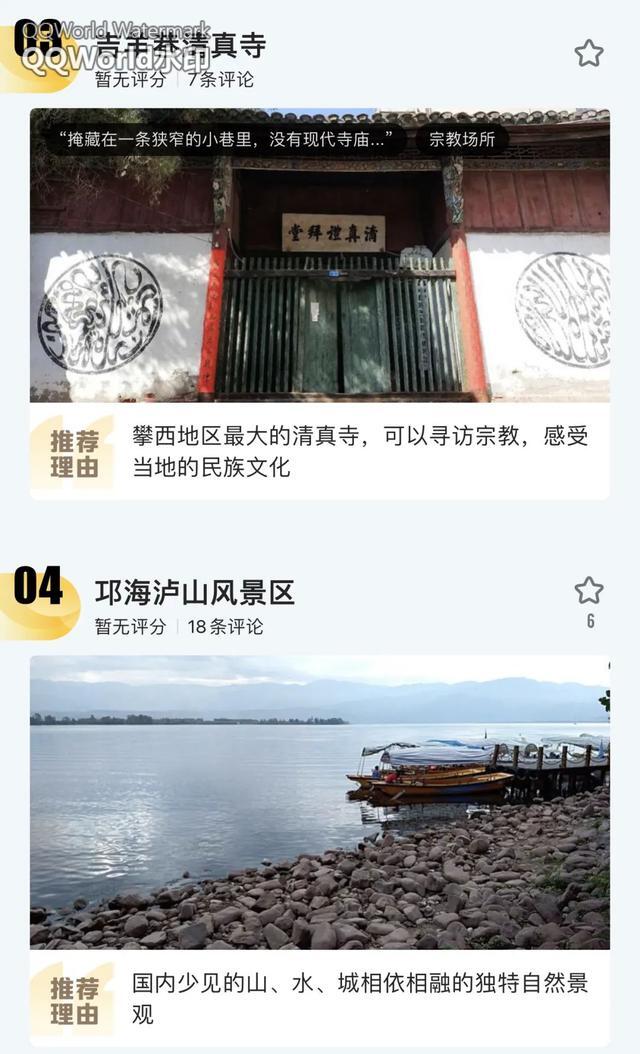This screenshot has height=1054, width=640.
Task: Tap the 宗教场所 tag on the photo
Action: point(462,139)
